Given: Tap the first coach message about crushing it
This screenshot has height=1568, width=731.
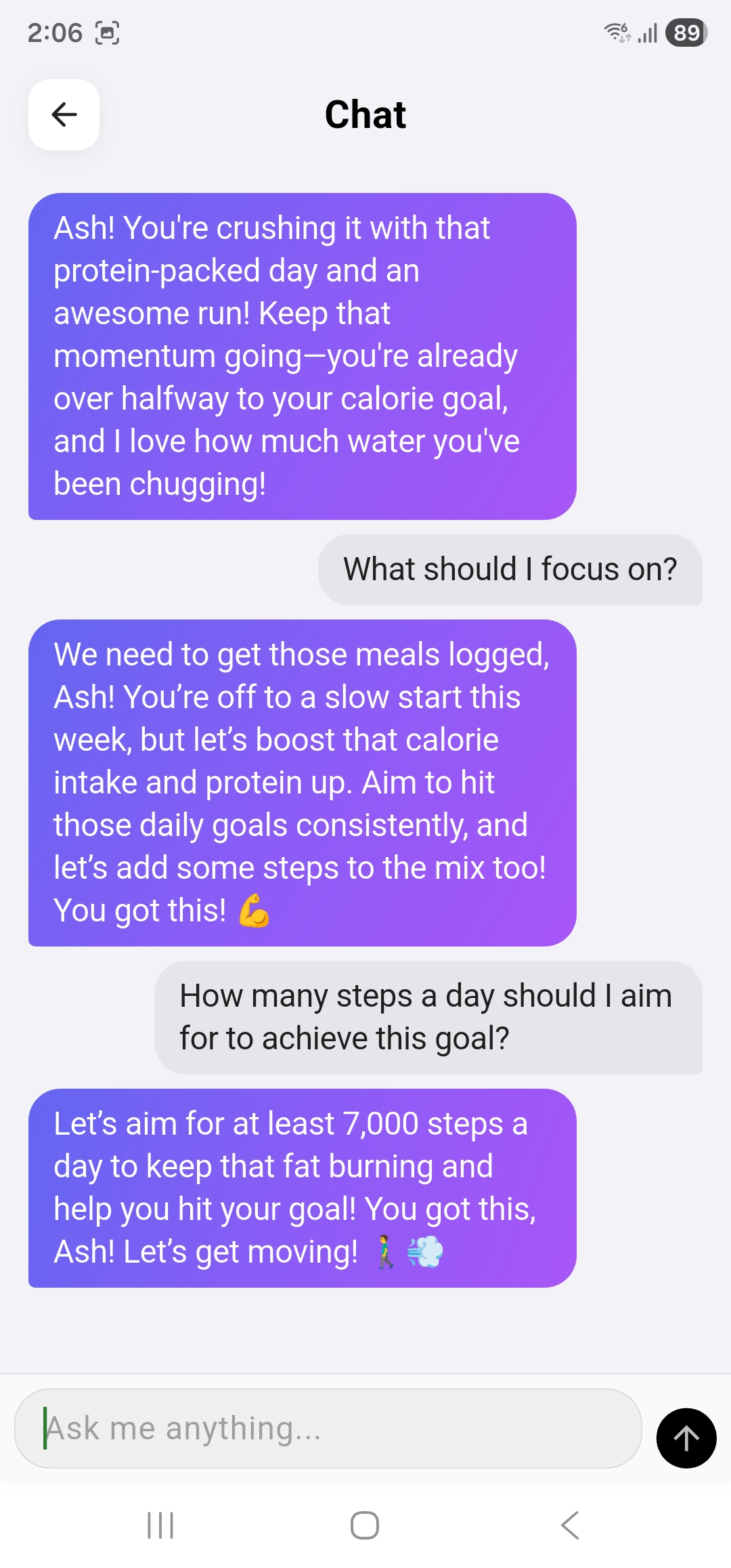Looking at the screenshot, I should (x=301, y=355).
